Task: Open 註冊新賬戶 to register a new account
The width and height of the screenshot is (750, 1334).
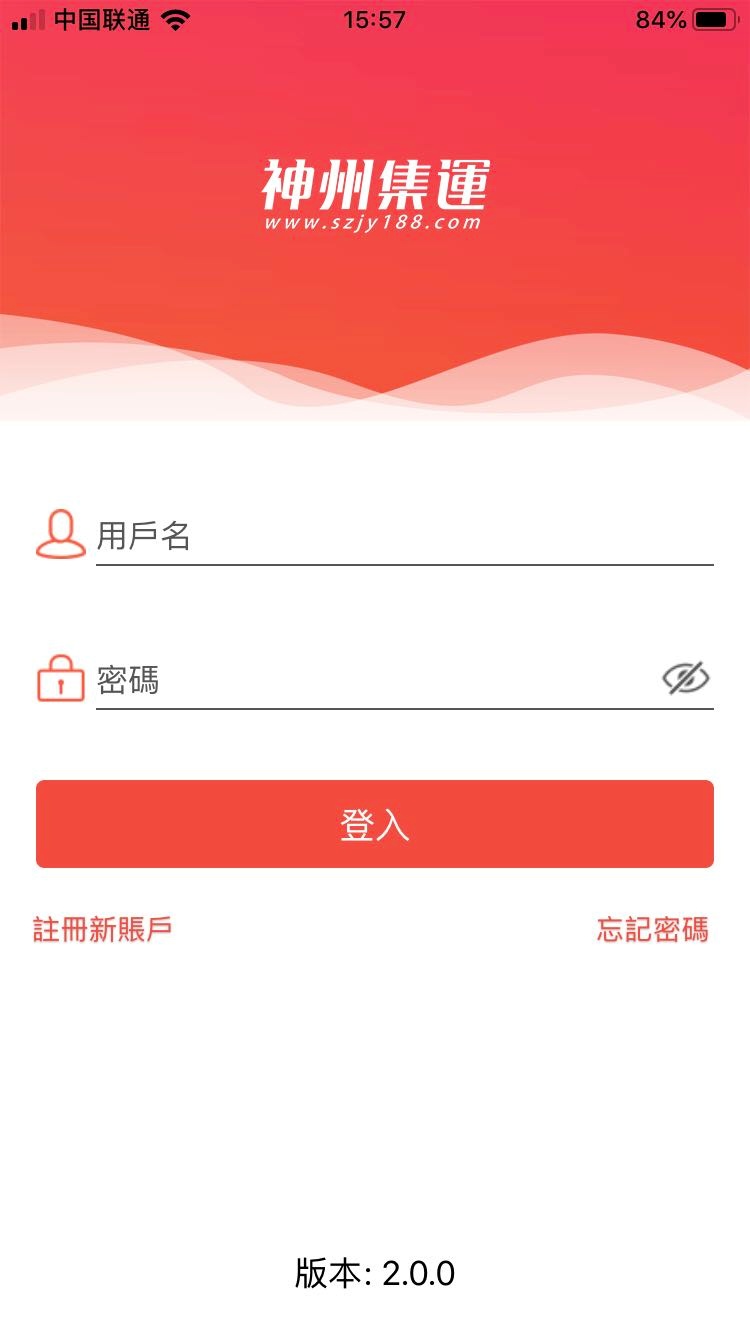Action: click(x=103, y=929)
